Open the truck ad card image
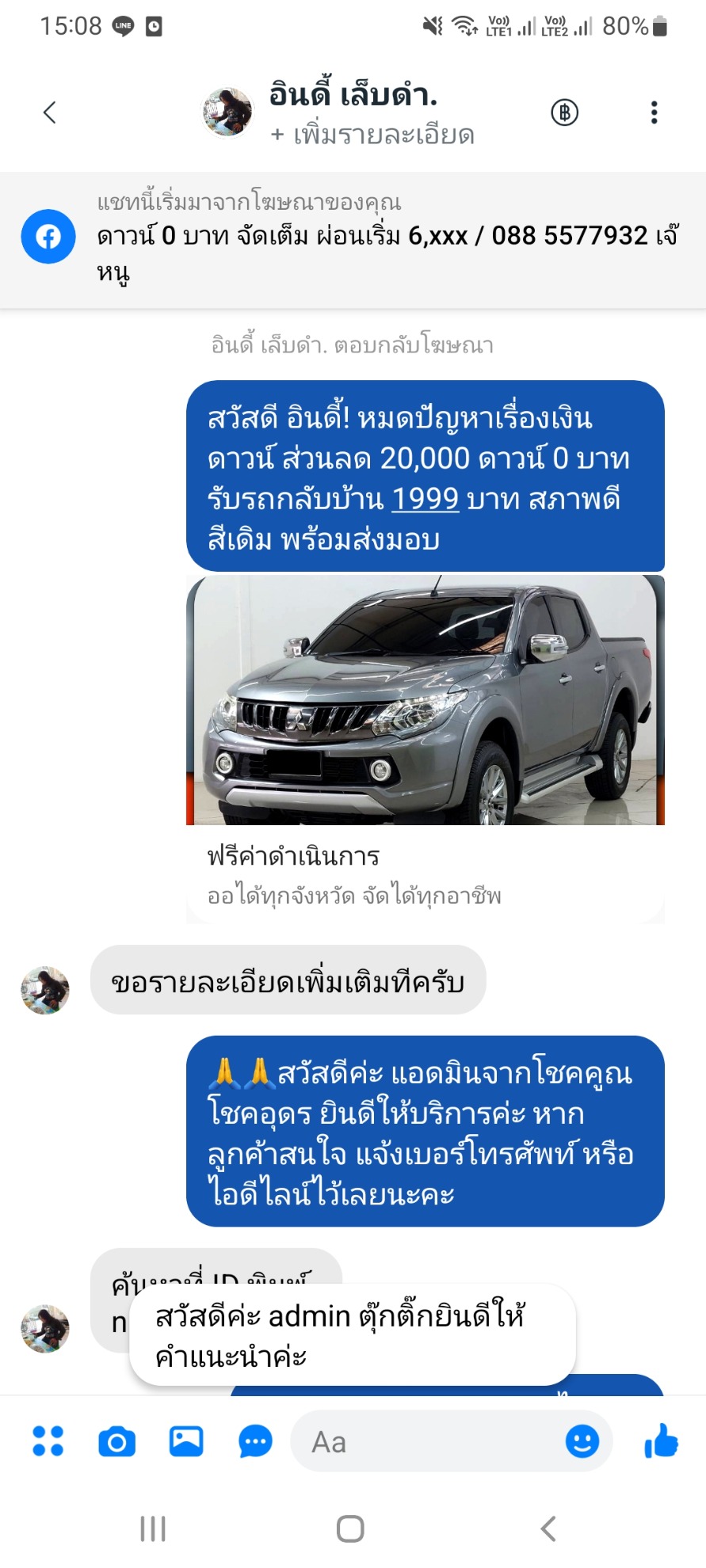 tap(426, 700)
